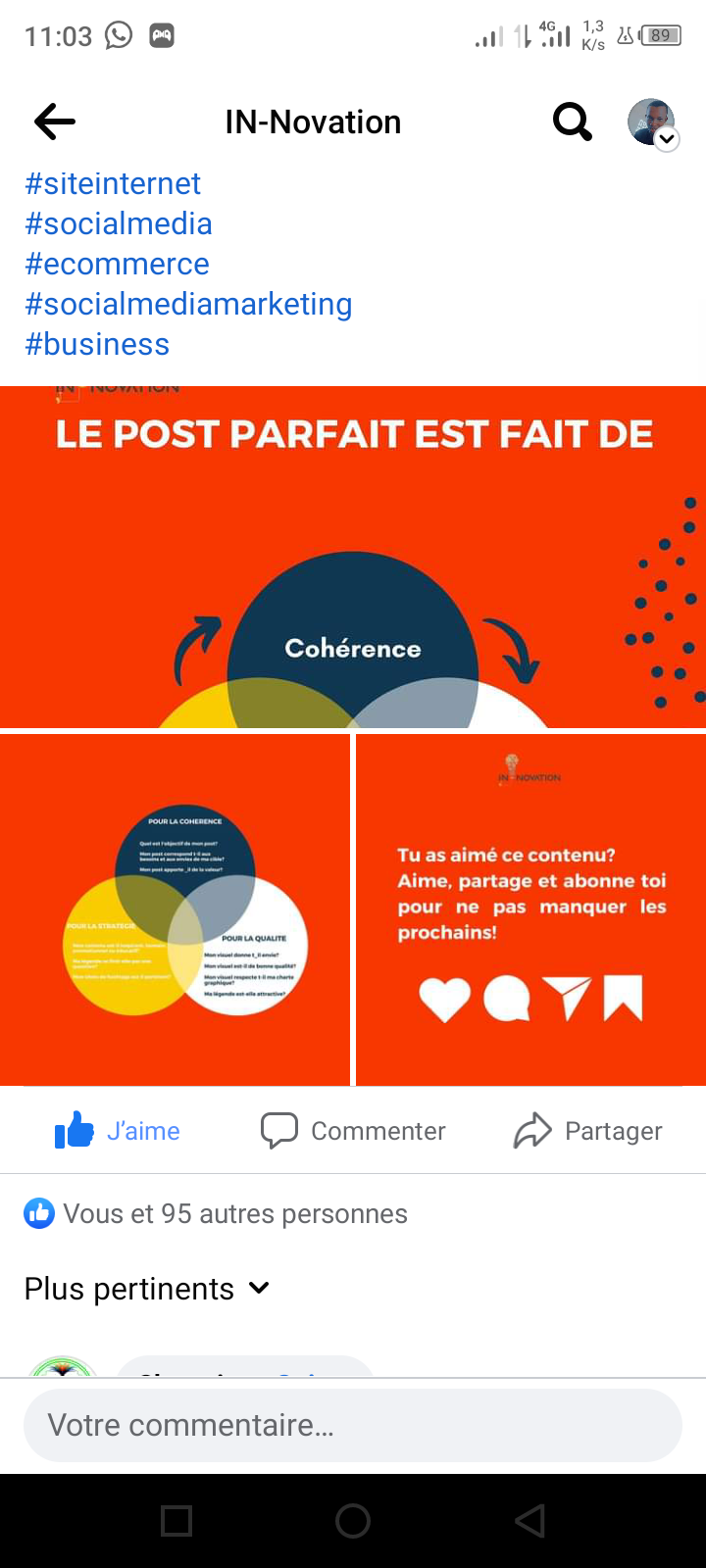Viewport: 706px width, 1568px height.
Task: Open the #siteinternet hashtag
Action: [113, 183]
